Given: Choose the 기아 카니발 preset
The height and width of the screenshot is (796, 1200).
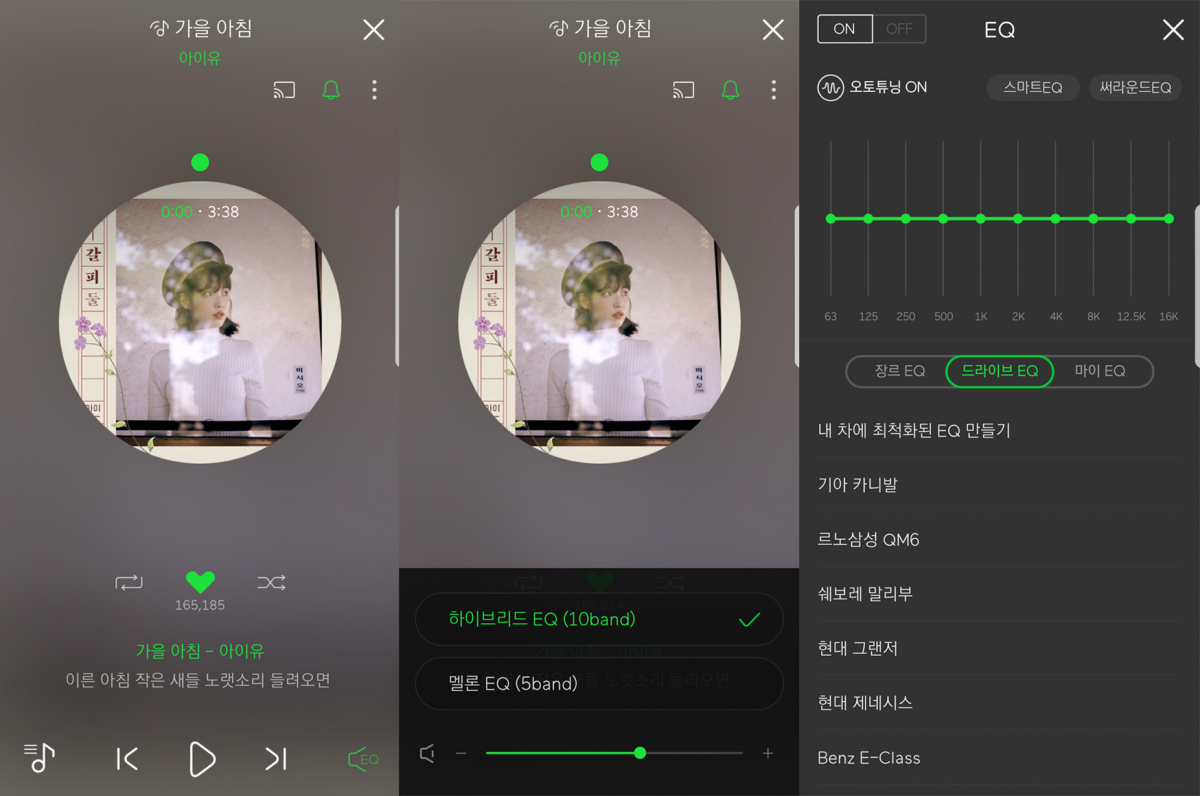Looking at the screenshot, I should 857,485.
